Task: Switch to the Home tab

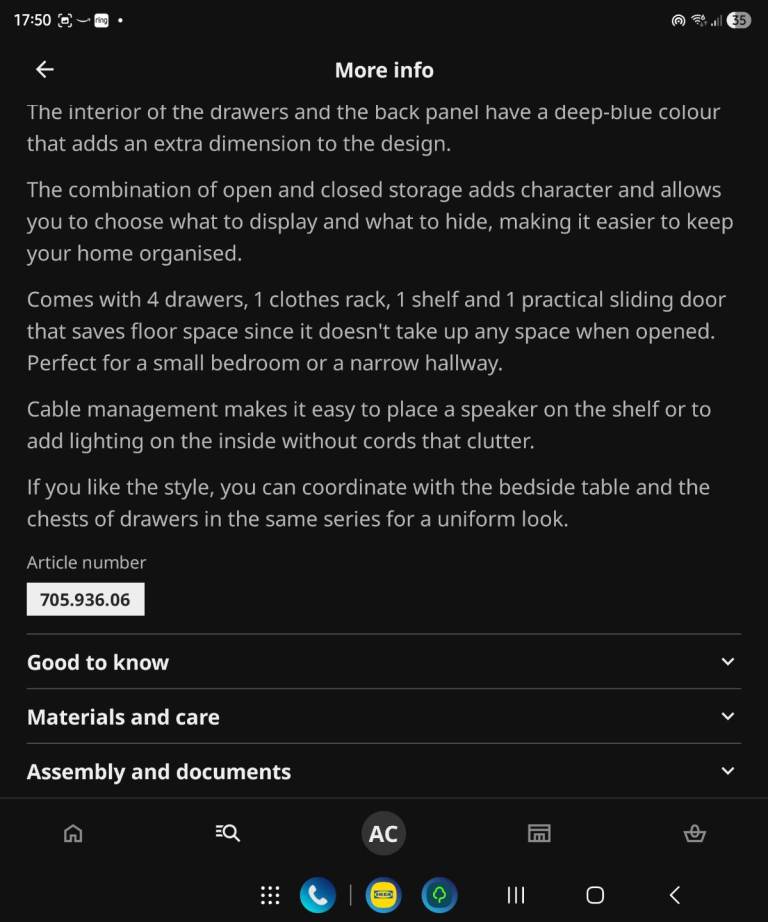Action: (73, 833)
